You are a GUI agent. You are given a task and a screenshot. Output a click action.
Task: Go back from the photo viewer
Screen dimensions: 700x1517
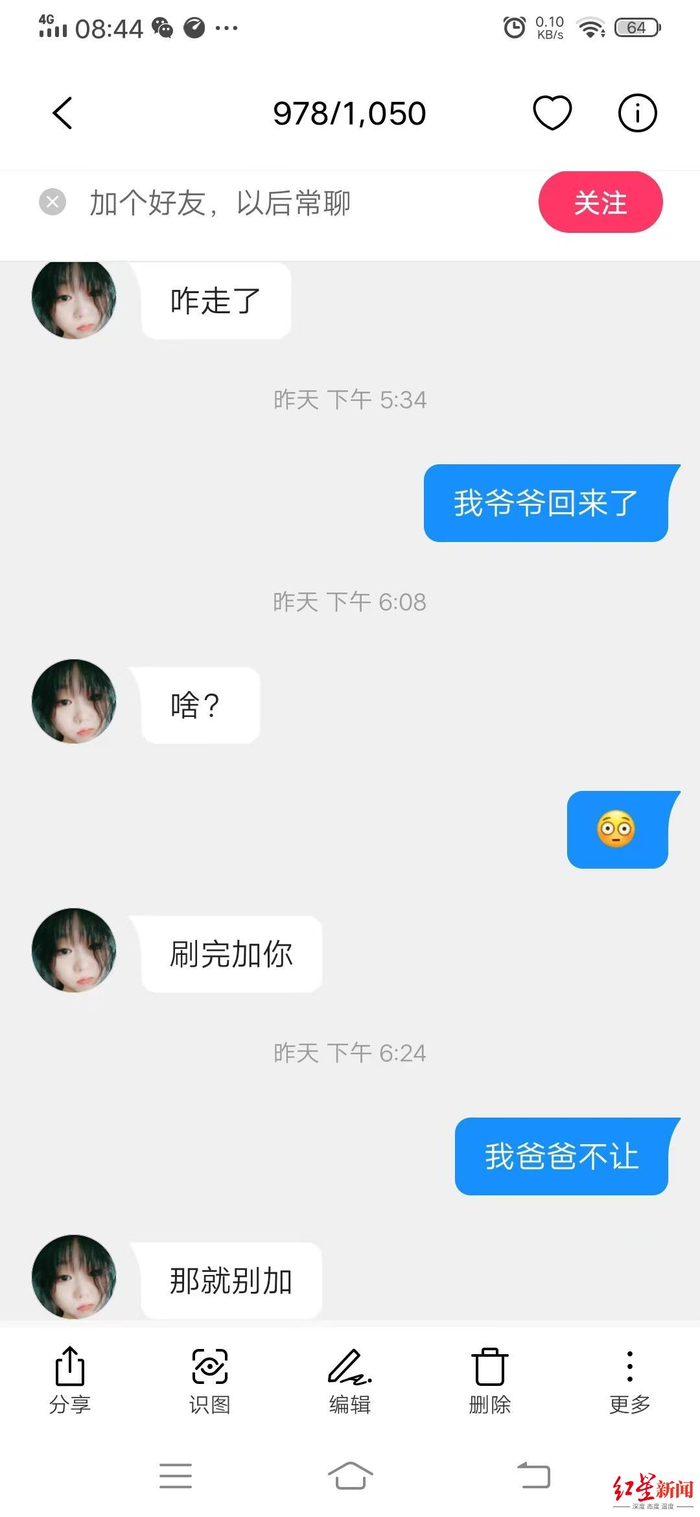[x=62, y=113]
